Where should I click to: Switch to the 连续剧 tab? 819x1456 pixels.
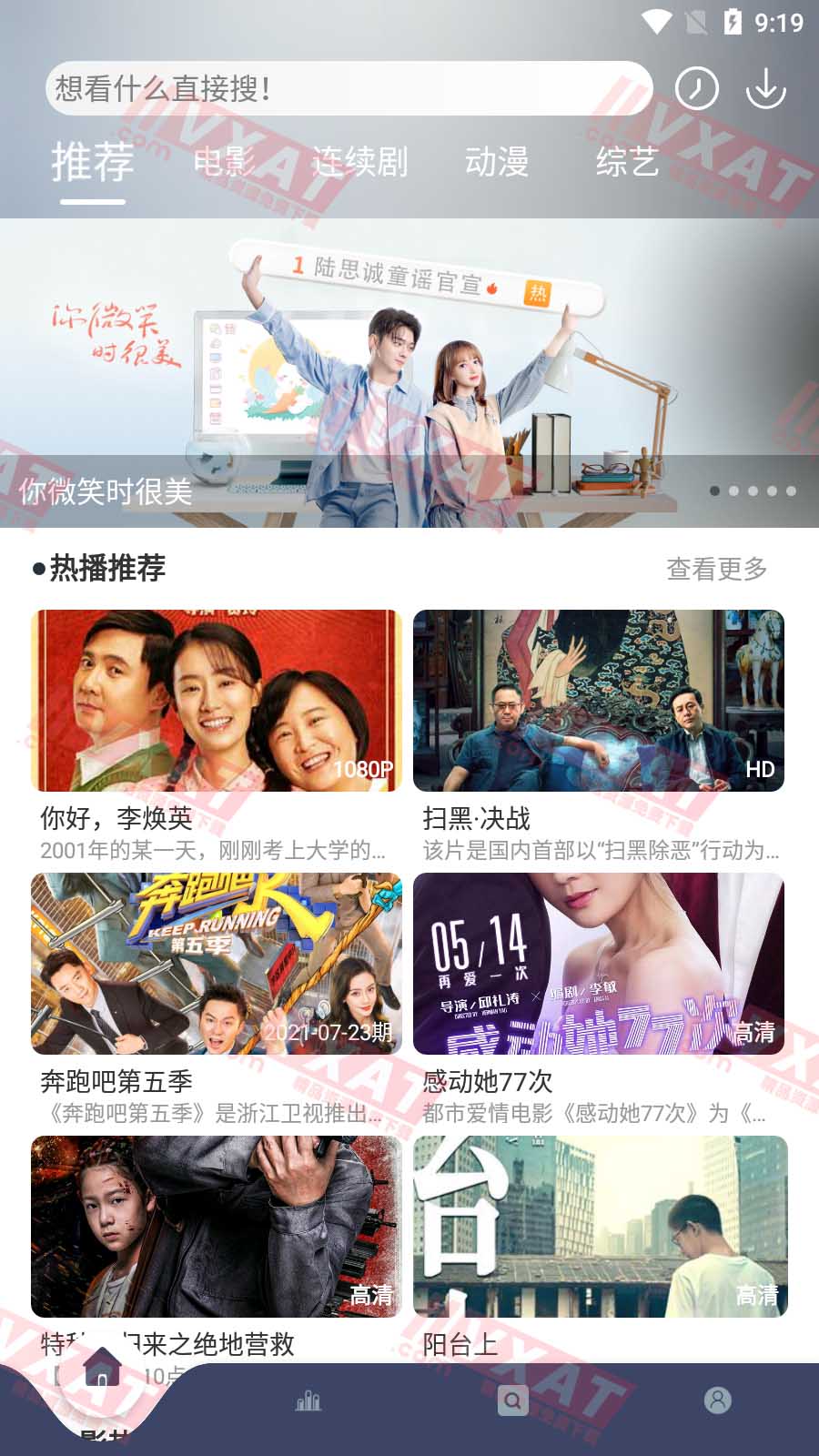[x=360, y=162]
